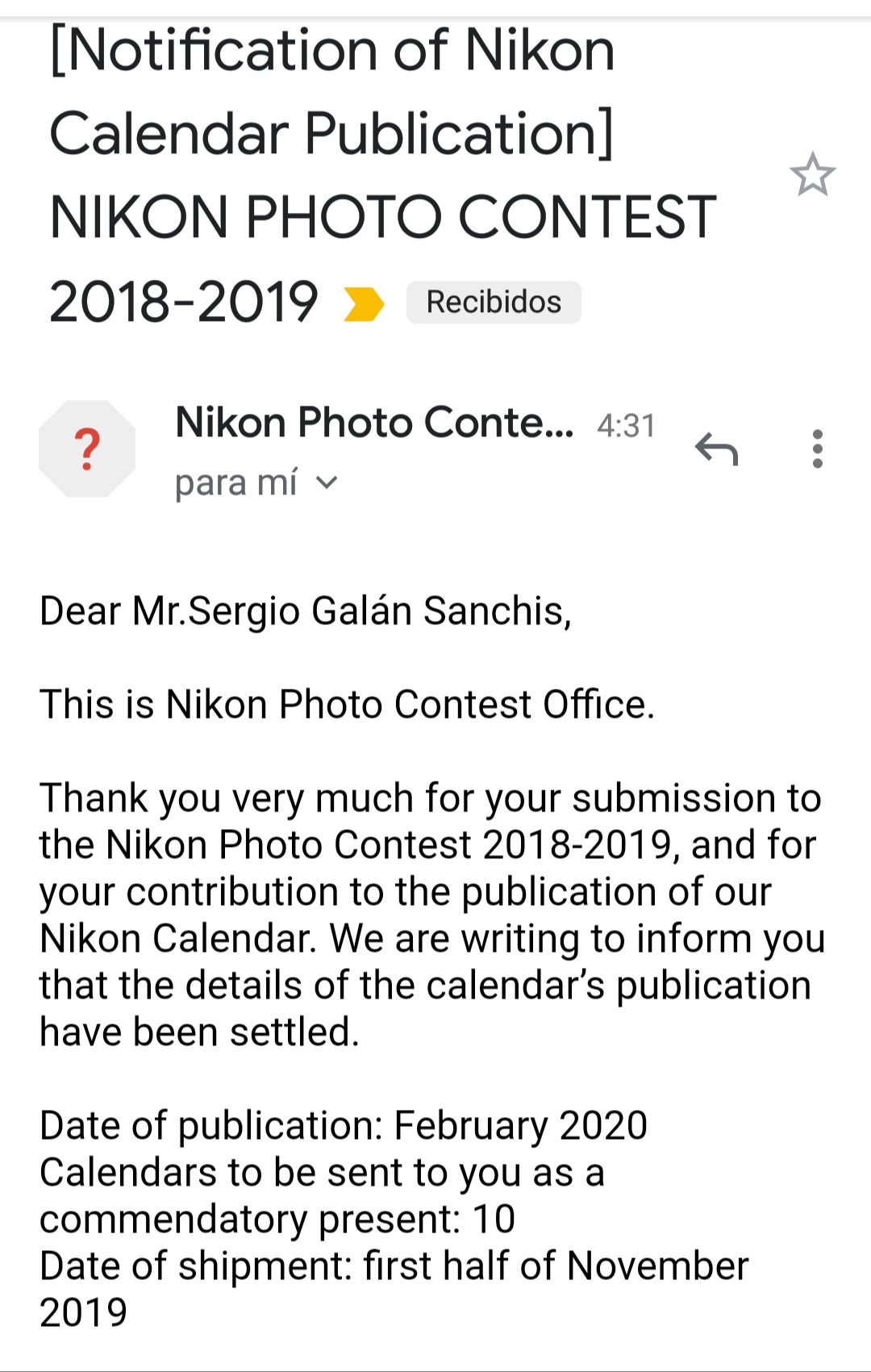Open the message overflow menu

[817, 449]
